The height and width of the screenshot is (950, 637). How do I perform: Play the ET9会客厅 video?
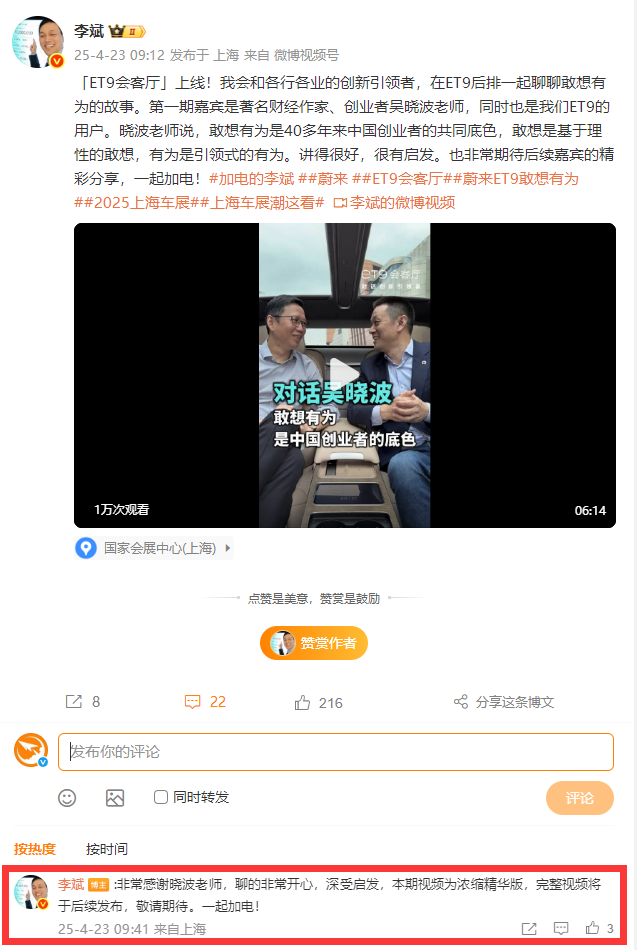pyautogui.click(x=345, y=375)
